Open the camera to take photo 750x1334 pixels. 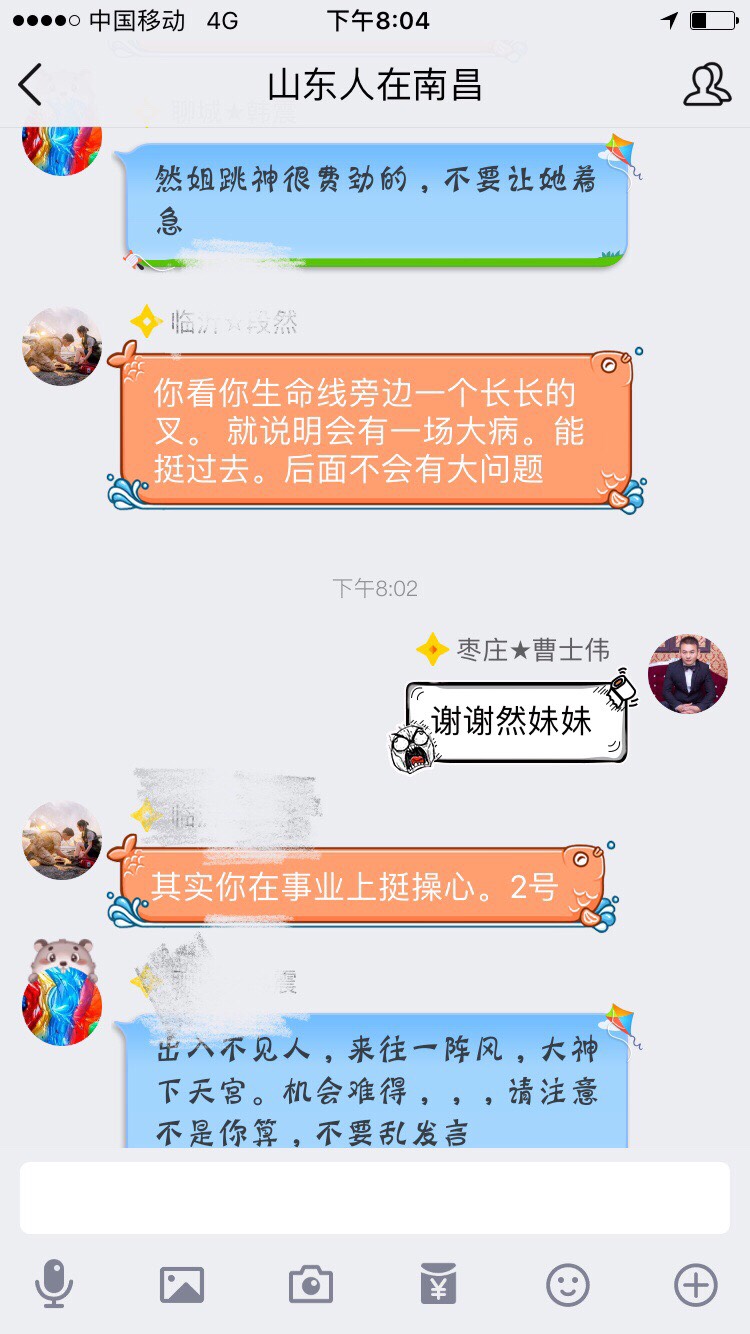click(311, 1284)
